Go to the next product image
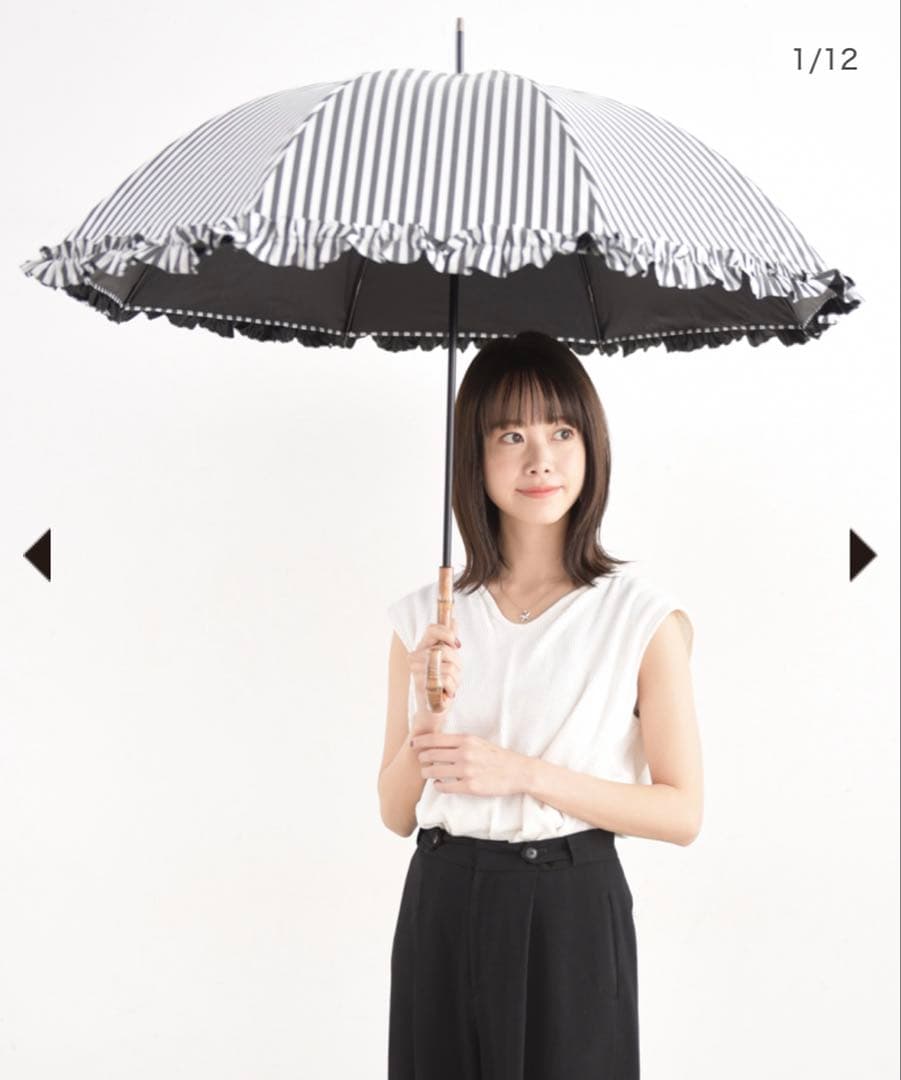Viewport: 901px width, 1080px height. point(861,555)
